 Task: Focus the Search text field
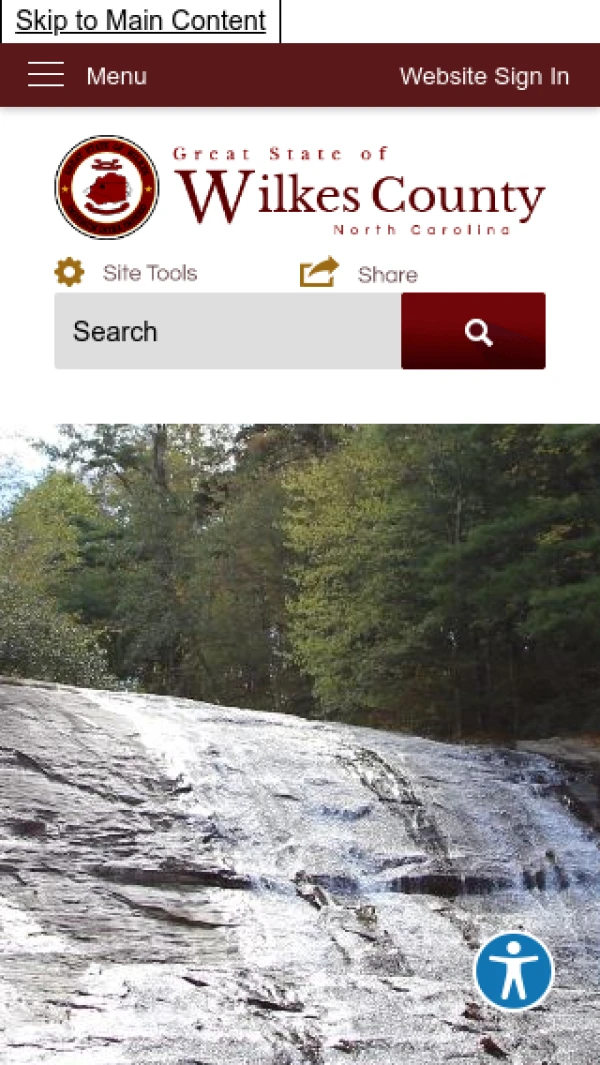(x=228, y=332)
